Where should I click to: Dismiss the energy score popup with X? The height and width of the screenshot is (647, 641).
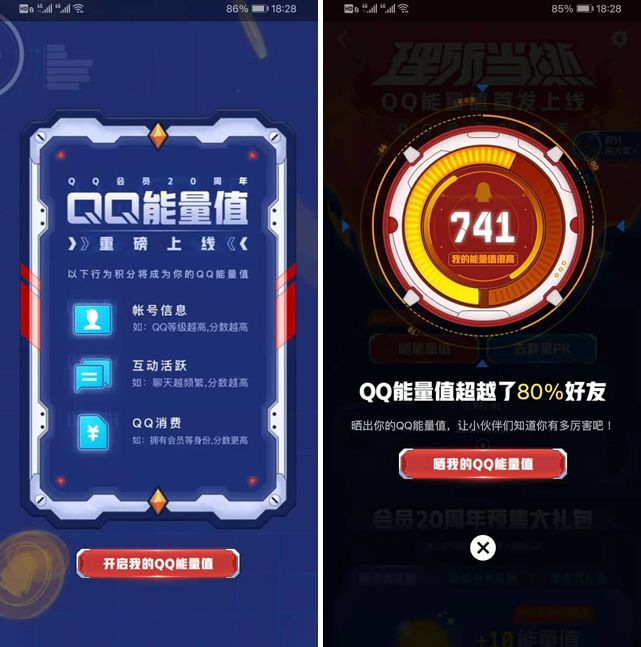(x=483, y=547)
